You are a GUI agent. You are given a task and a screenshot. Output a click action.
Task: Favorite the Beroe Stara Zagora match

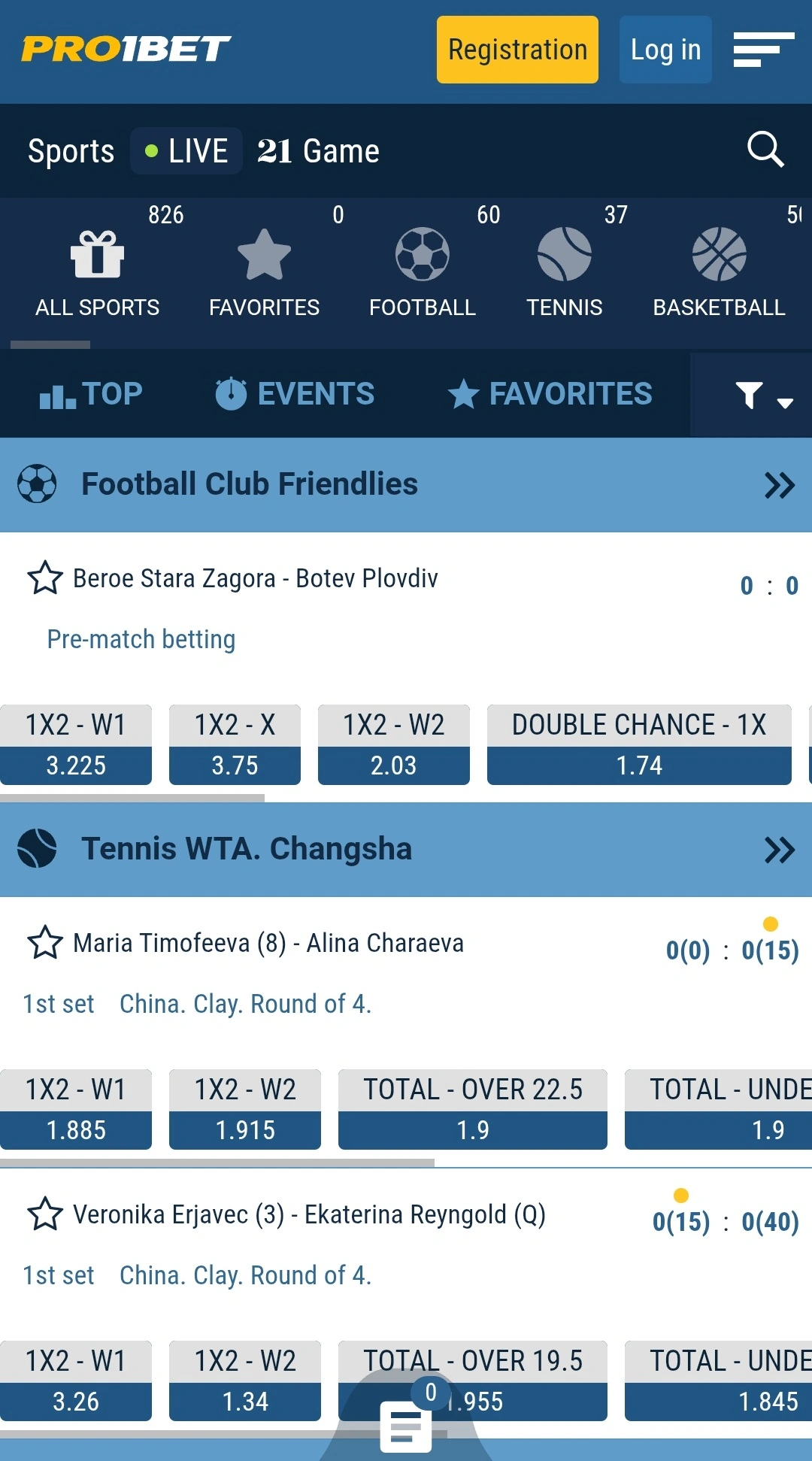[x=44, y=578]
